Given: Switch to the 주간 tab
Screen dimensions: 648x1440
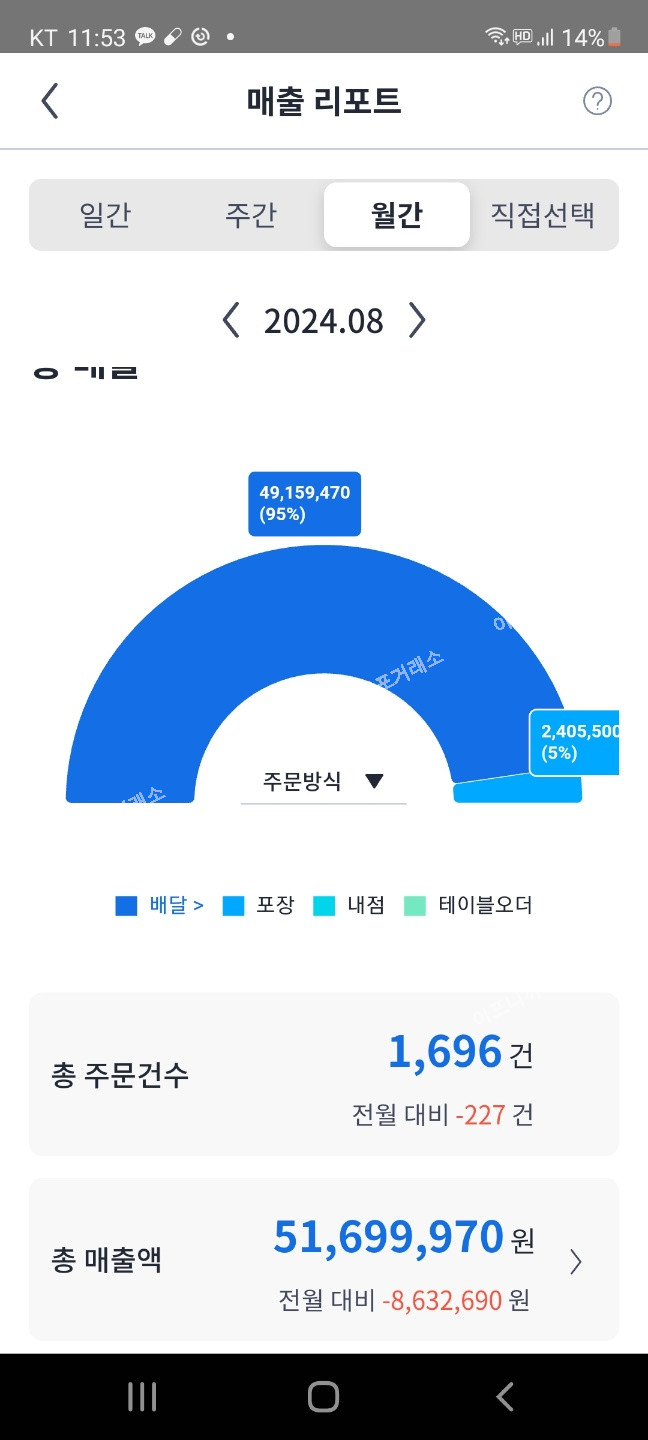Looking at the screenshot, I should pyautogui.click(x=250, y=215).
